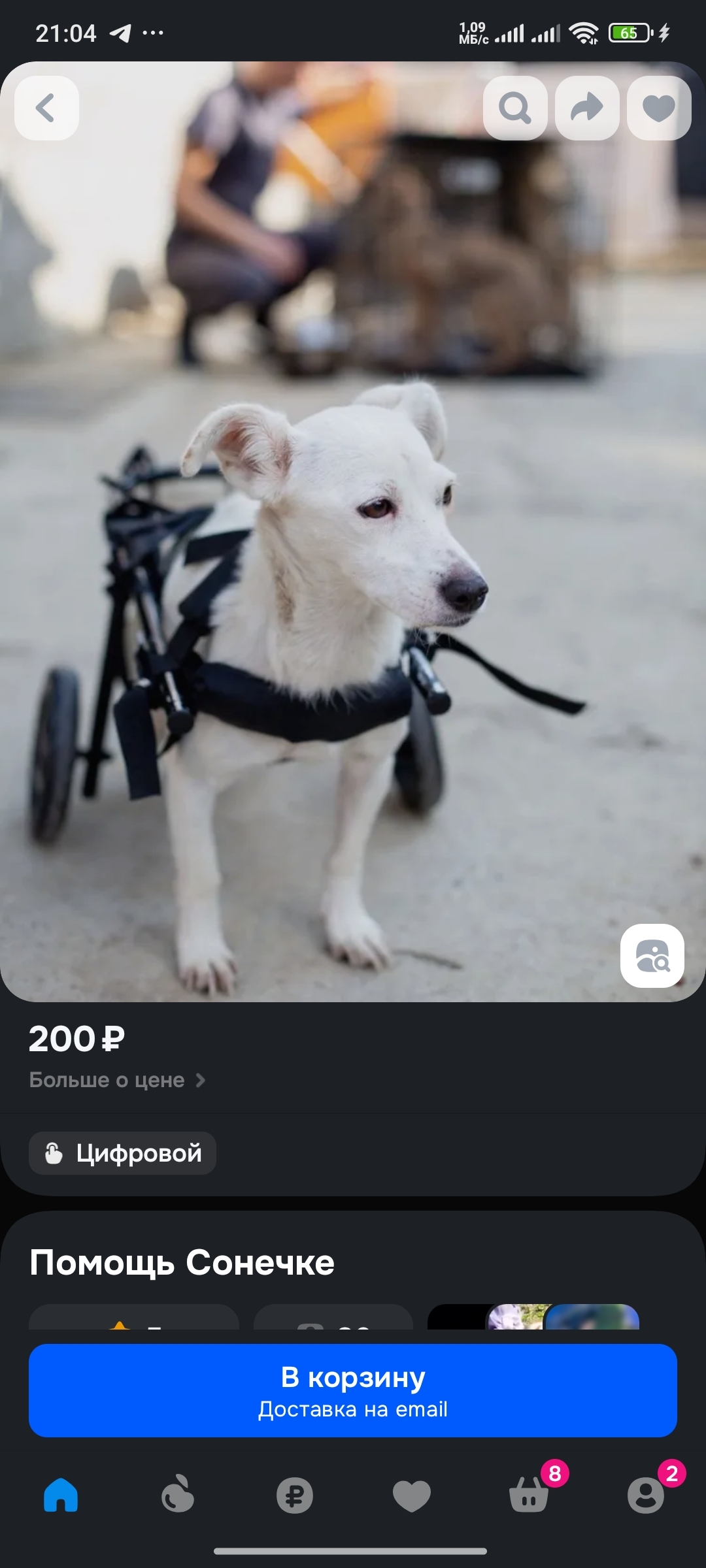Add to cart with В корзину button
The width and height of the screenshot is (706, 1568).
pyautogui.click(x=353, y=1390)
